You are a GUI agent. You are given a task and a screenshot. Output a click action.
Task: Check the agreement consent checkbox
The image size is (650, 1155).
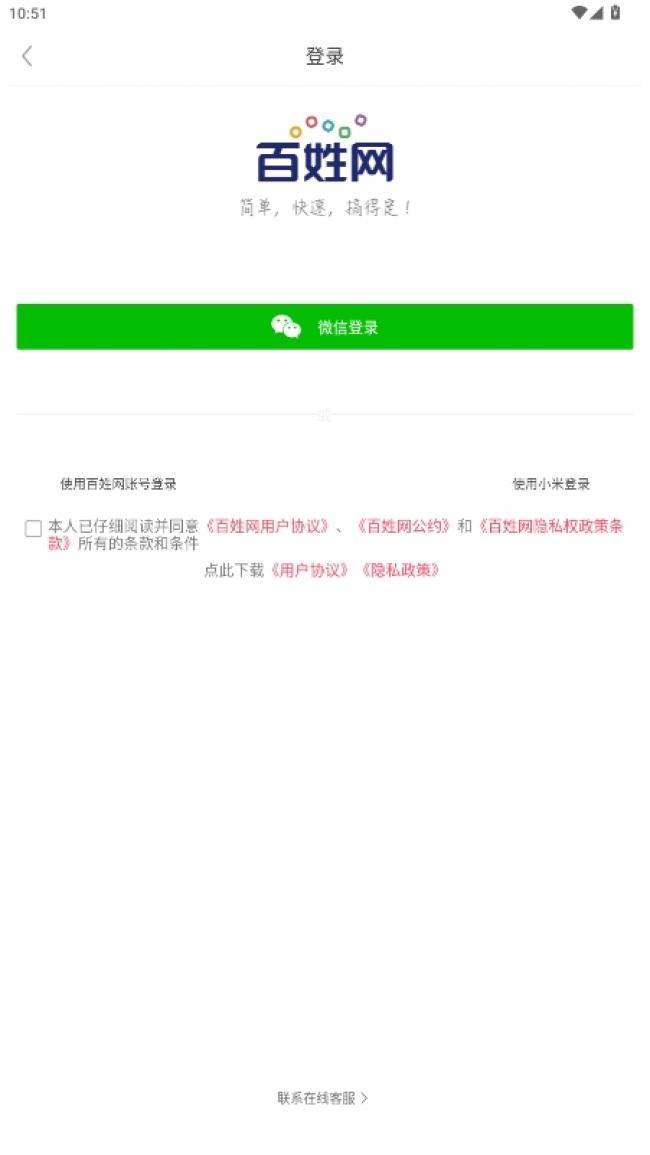[33, 528]
